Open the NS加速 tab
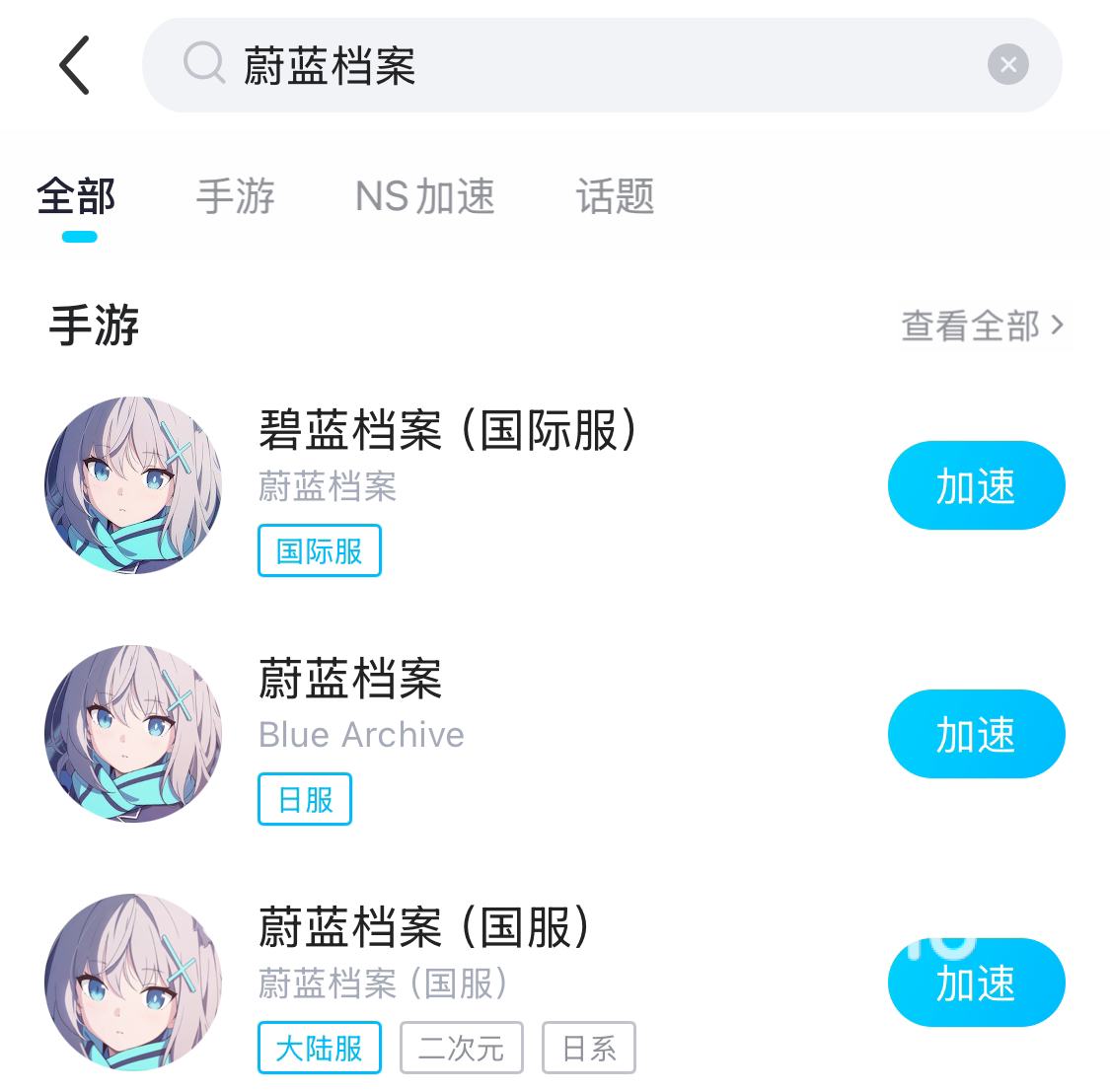1110x1092 pixels. (424, 196)
